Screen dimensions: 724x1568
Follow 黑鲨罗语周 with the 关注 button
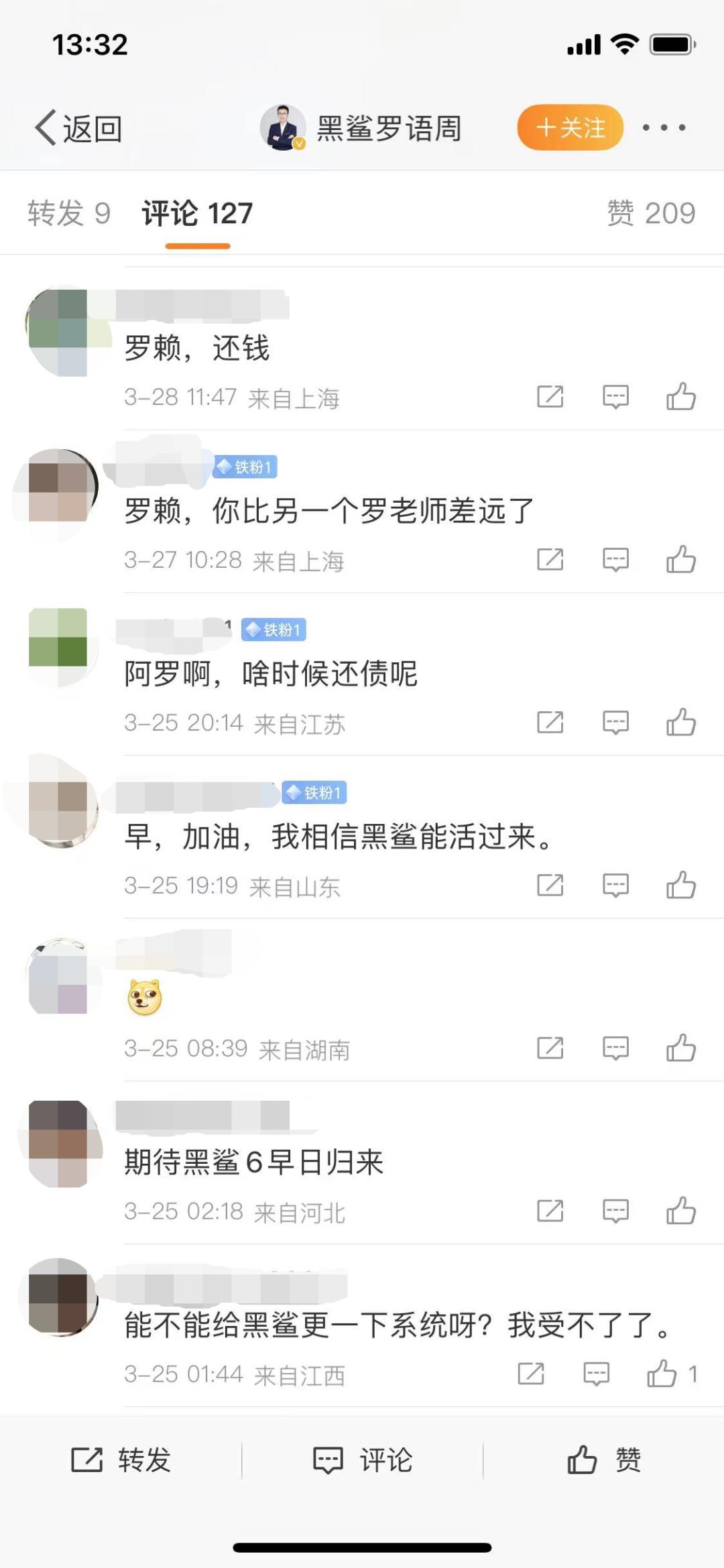click(570, 127)
